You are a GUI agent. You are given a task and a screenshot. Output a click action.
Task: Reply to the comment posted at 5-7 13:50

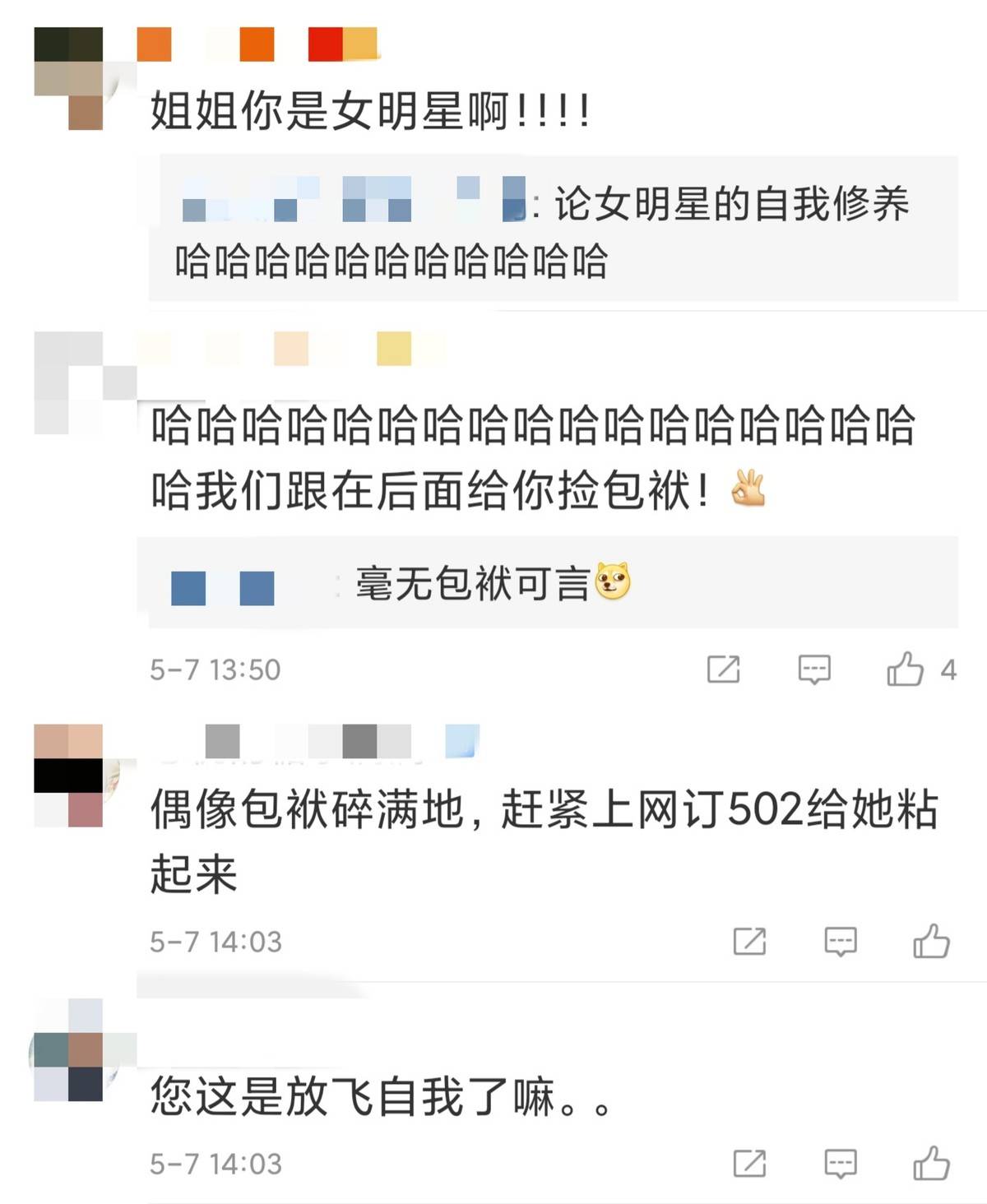point(814,669)
